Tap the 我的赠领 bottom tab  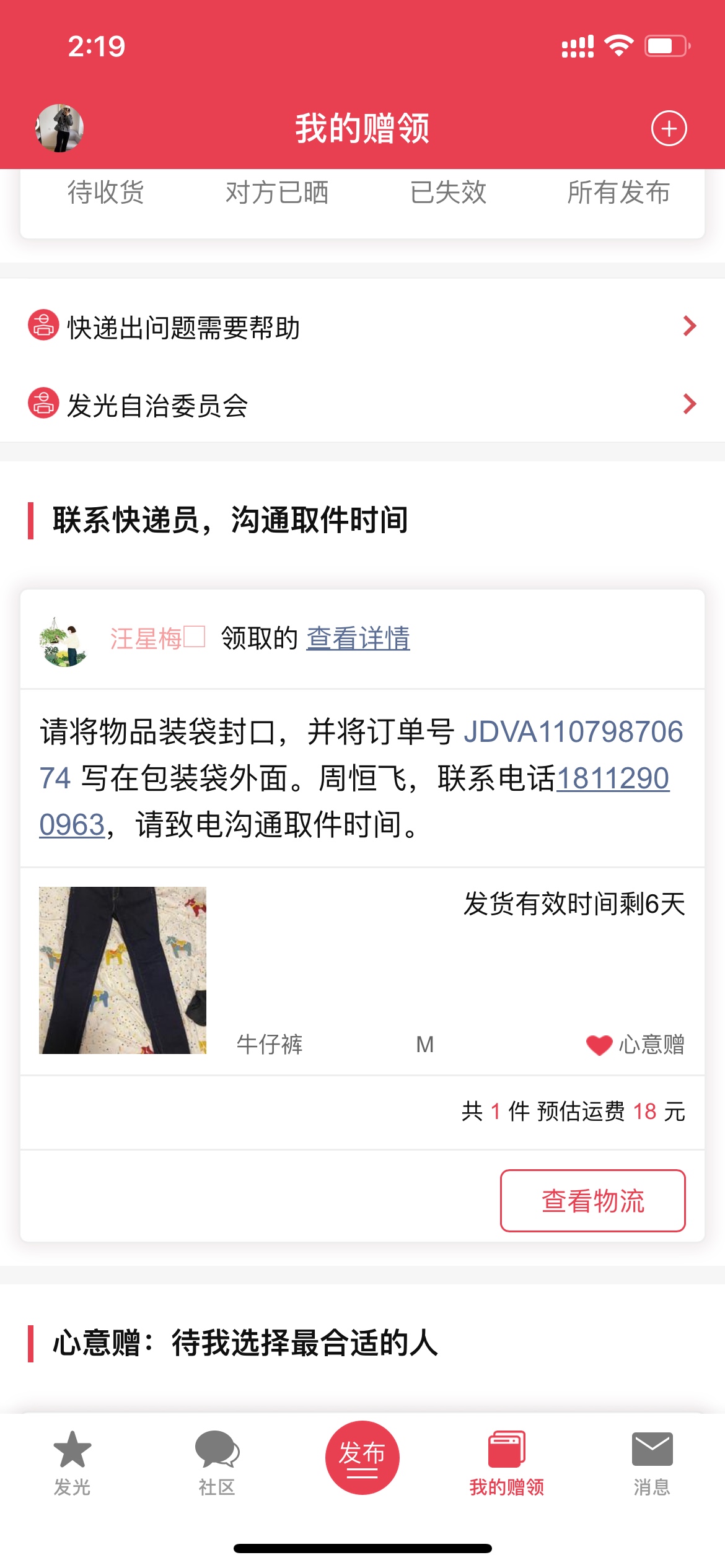point(507,1463)
